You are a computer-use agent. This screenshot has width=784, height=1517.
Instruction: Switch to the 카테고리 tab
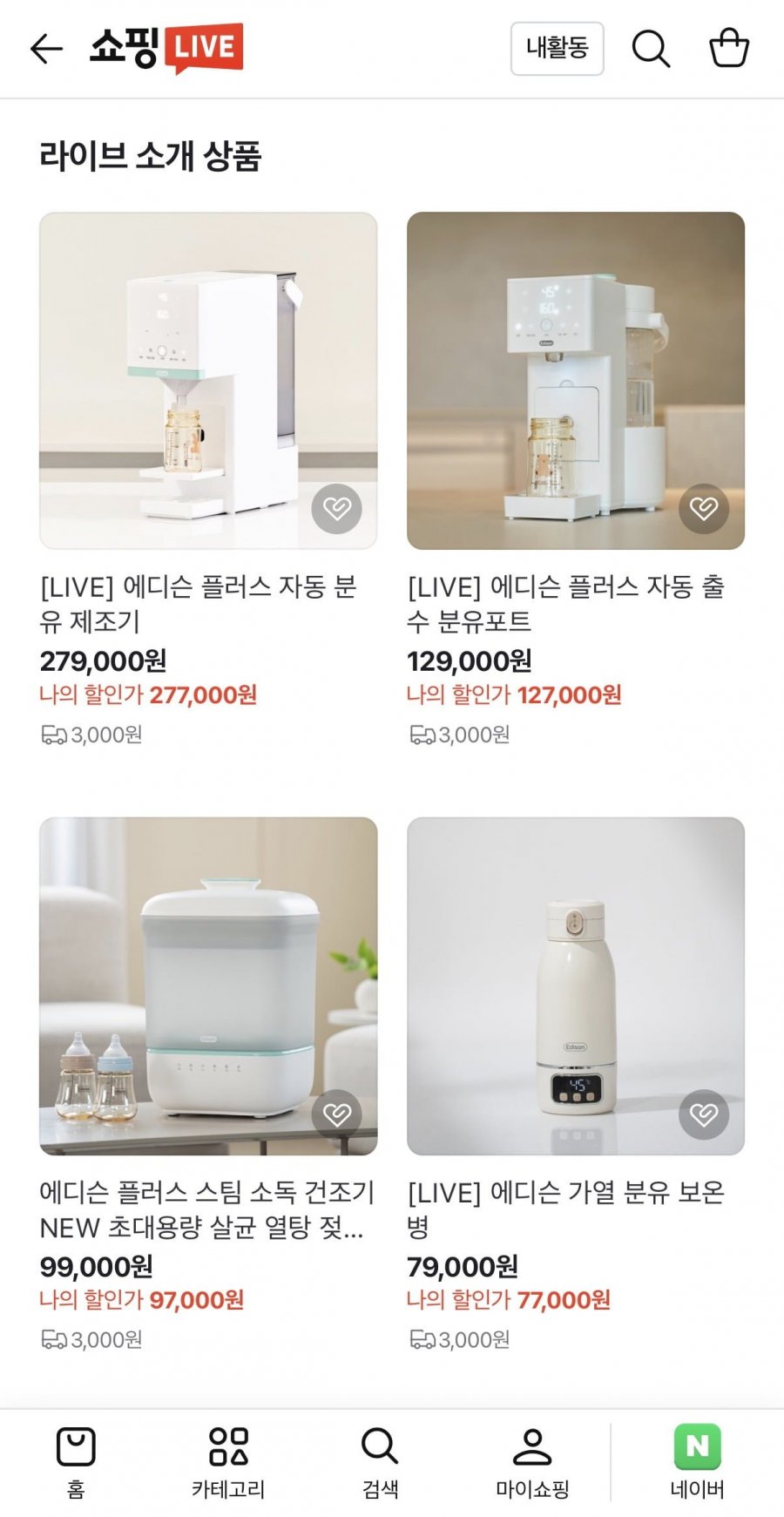pos(228,1462)
